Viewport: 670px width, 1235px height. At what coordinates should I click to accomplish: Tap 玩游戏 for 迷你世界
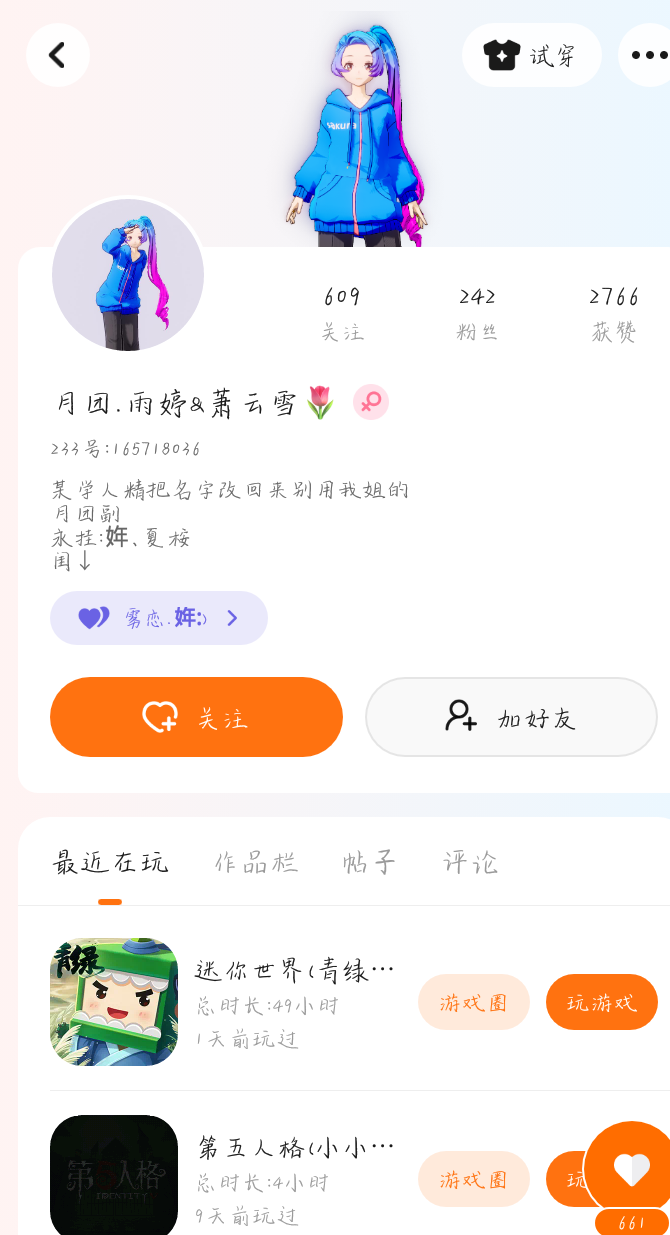(601, 1002)
